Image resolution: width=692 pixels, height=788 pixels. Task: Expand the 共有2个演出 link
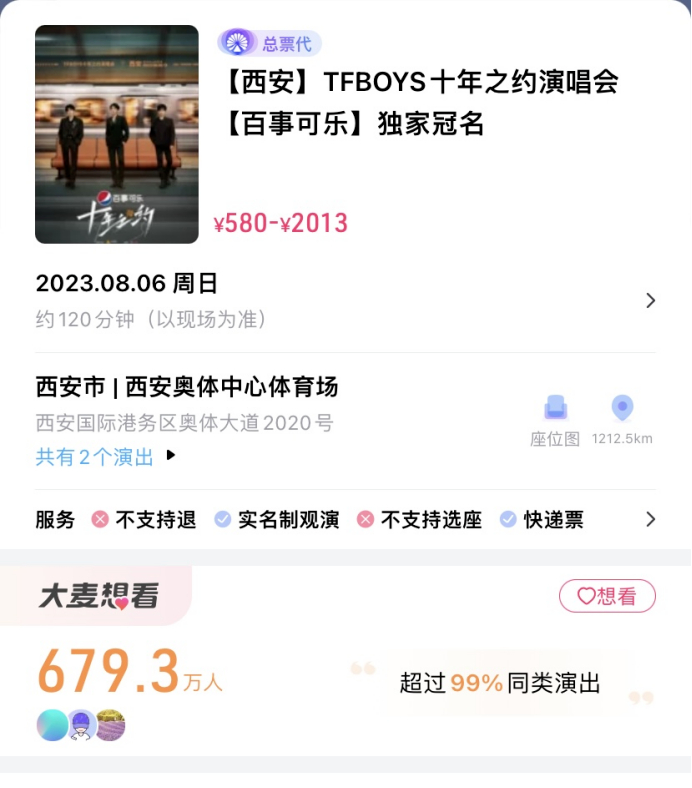point(105,457)
